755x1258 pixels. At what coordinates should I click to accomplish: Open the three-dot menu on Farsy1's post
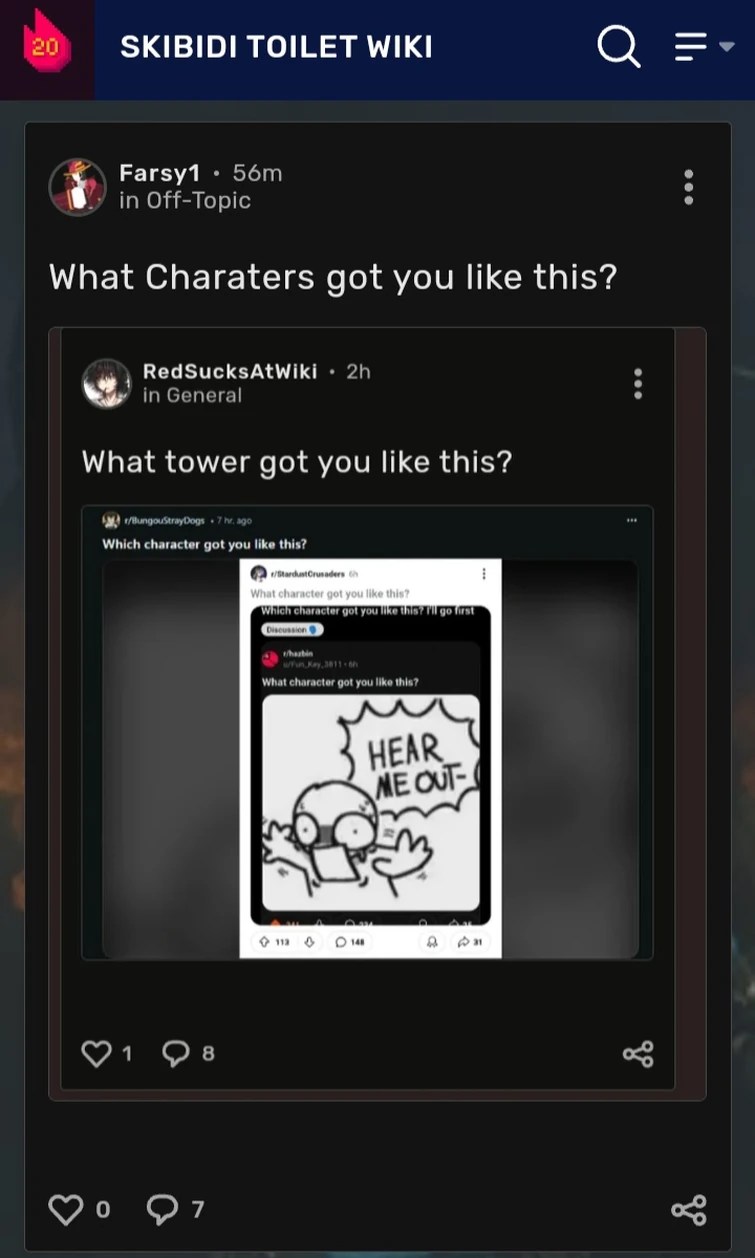pos(689,187)
